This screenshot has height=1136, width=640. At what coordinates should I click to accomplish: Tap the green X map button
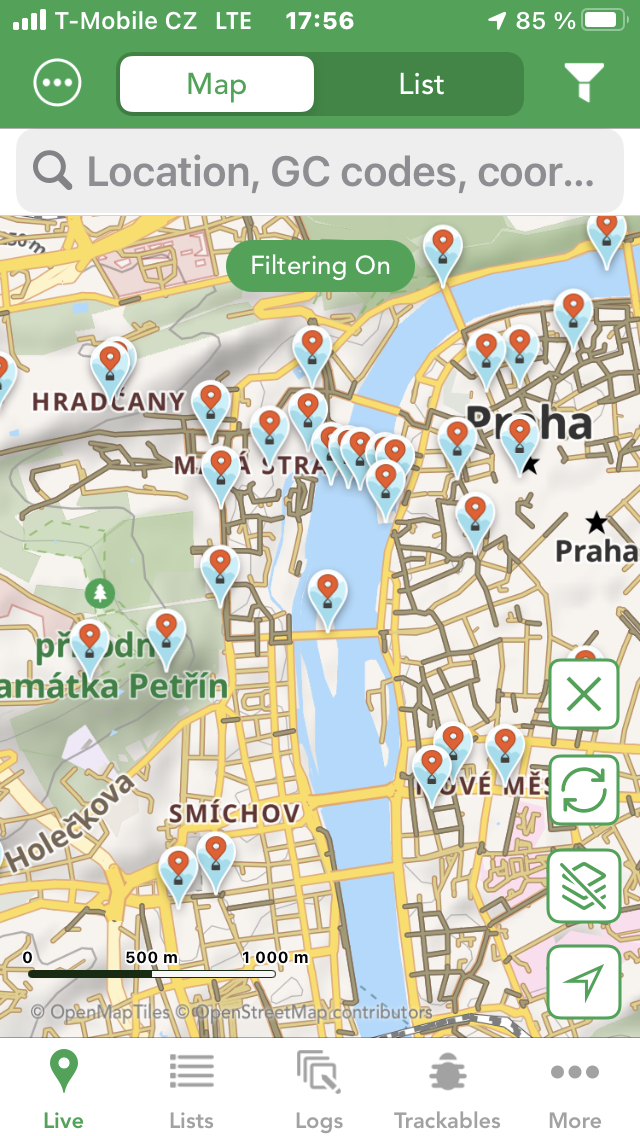pos(584,695)
